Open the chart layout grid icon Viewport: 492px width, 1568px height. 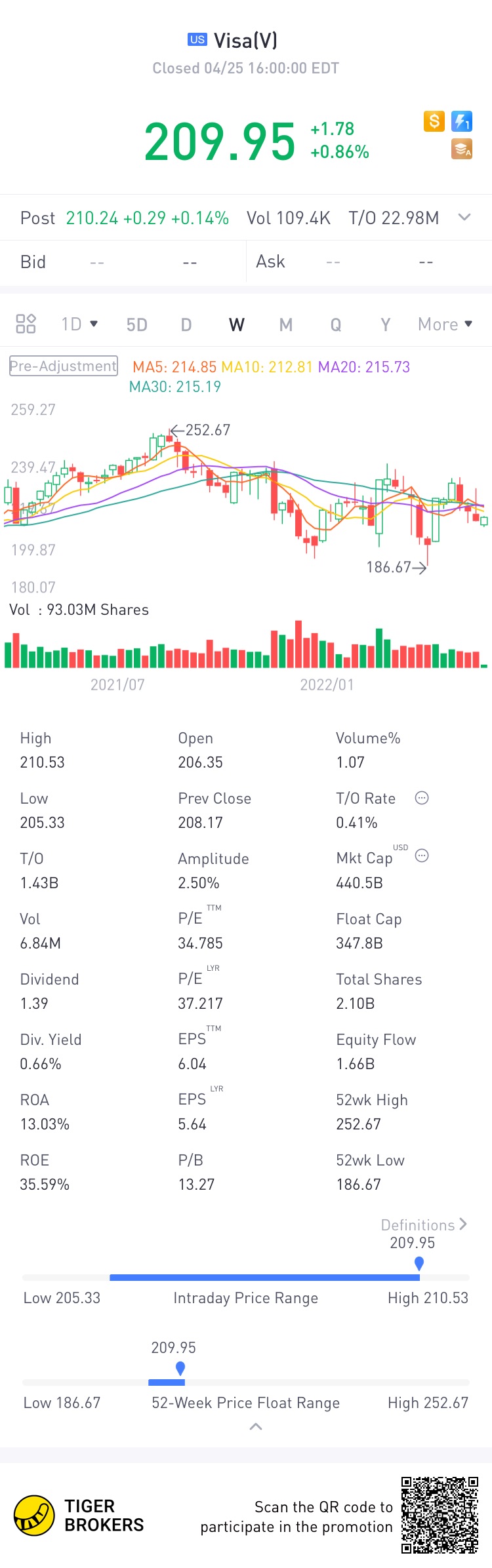(x=26, y=324)
